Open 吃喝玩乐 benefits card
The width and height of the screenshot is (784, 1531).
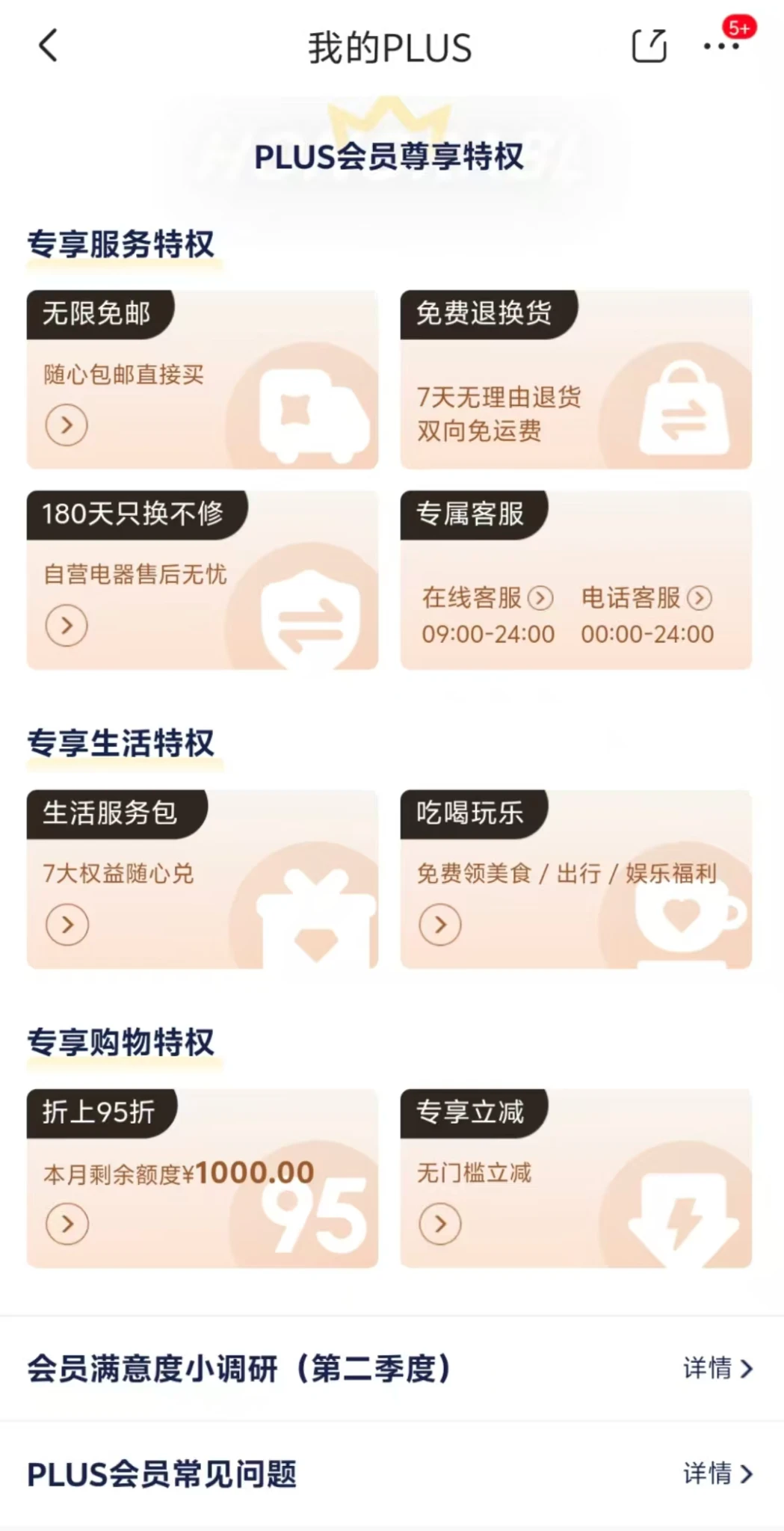[x=575, y=879]
